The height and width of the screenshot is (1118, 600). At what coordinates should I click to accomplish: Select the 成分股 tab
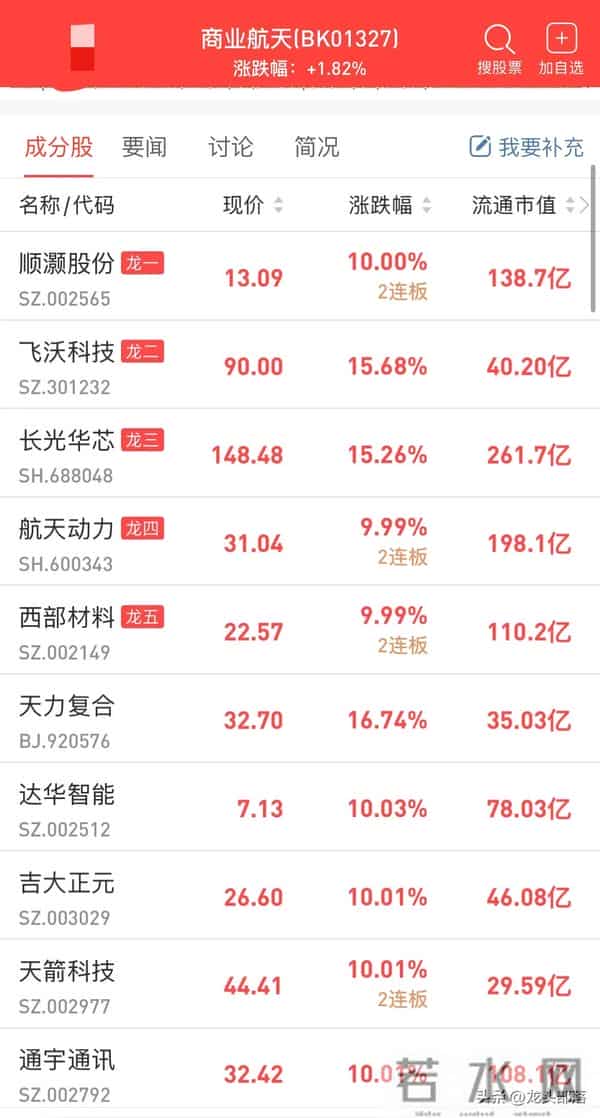click(x=58, y=147)
